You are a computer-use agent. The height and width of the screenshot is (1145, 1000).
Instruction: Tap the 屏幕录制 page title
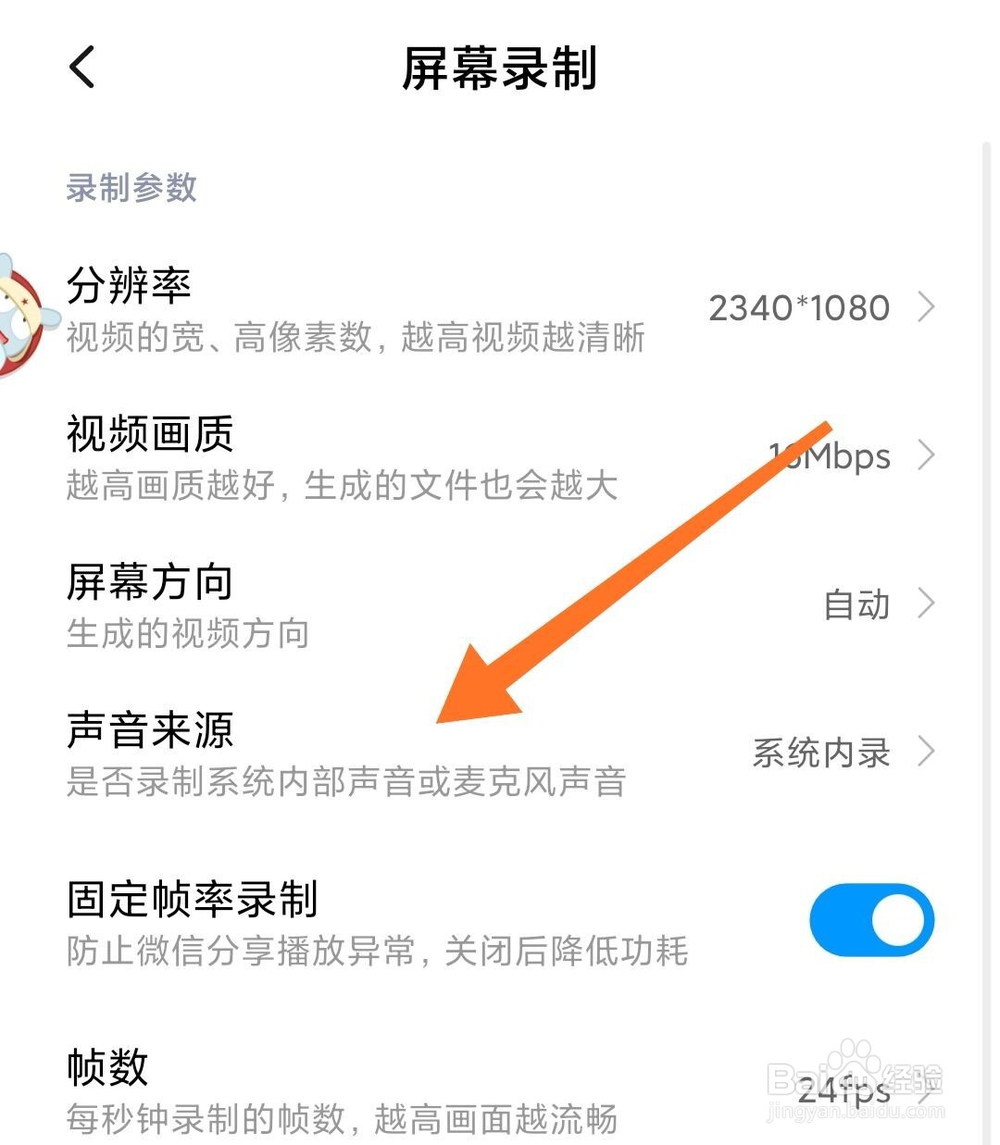498,70
